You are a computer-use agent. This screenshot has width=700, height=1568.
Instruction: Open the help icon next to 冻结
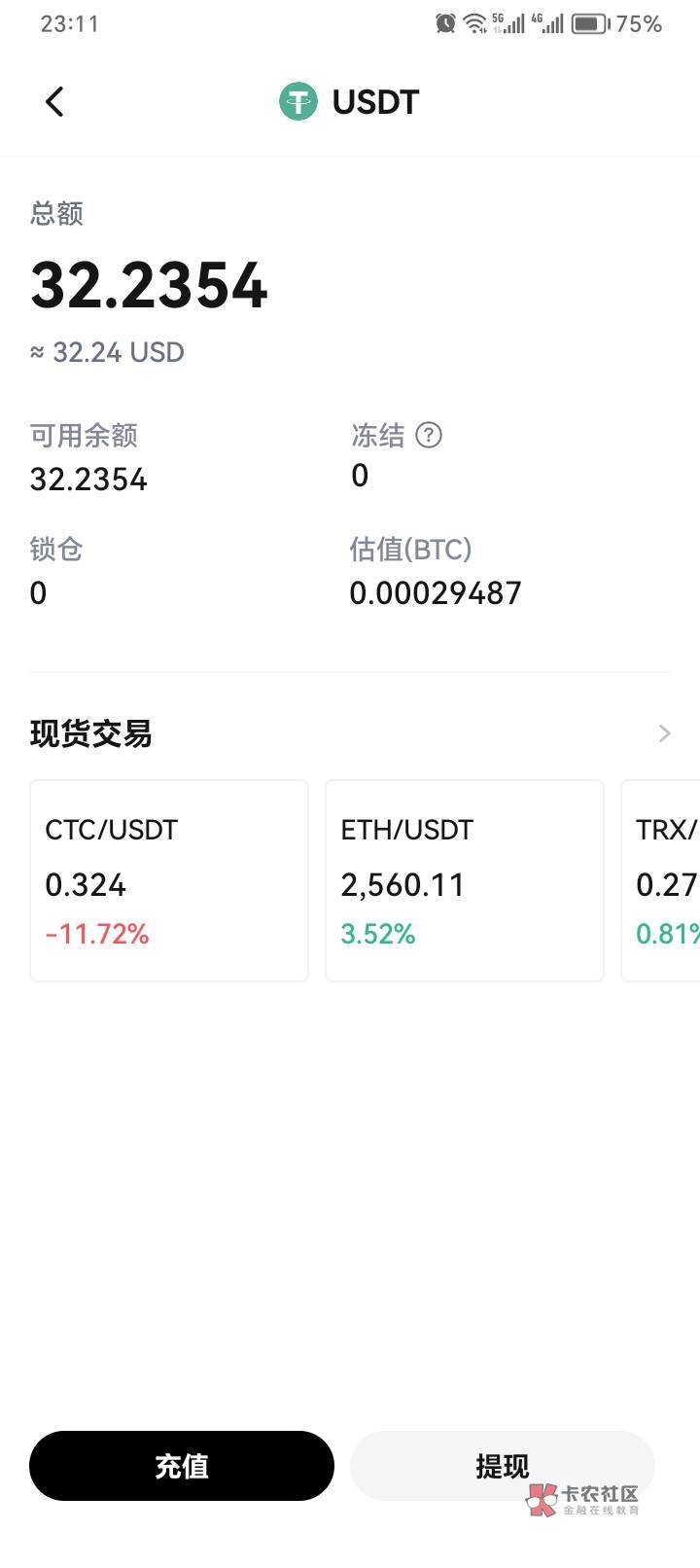coord(429,435)
